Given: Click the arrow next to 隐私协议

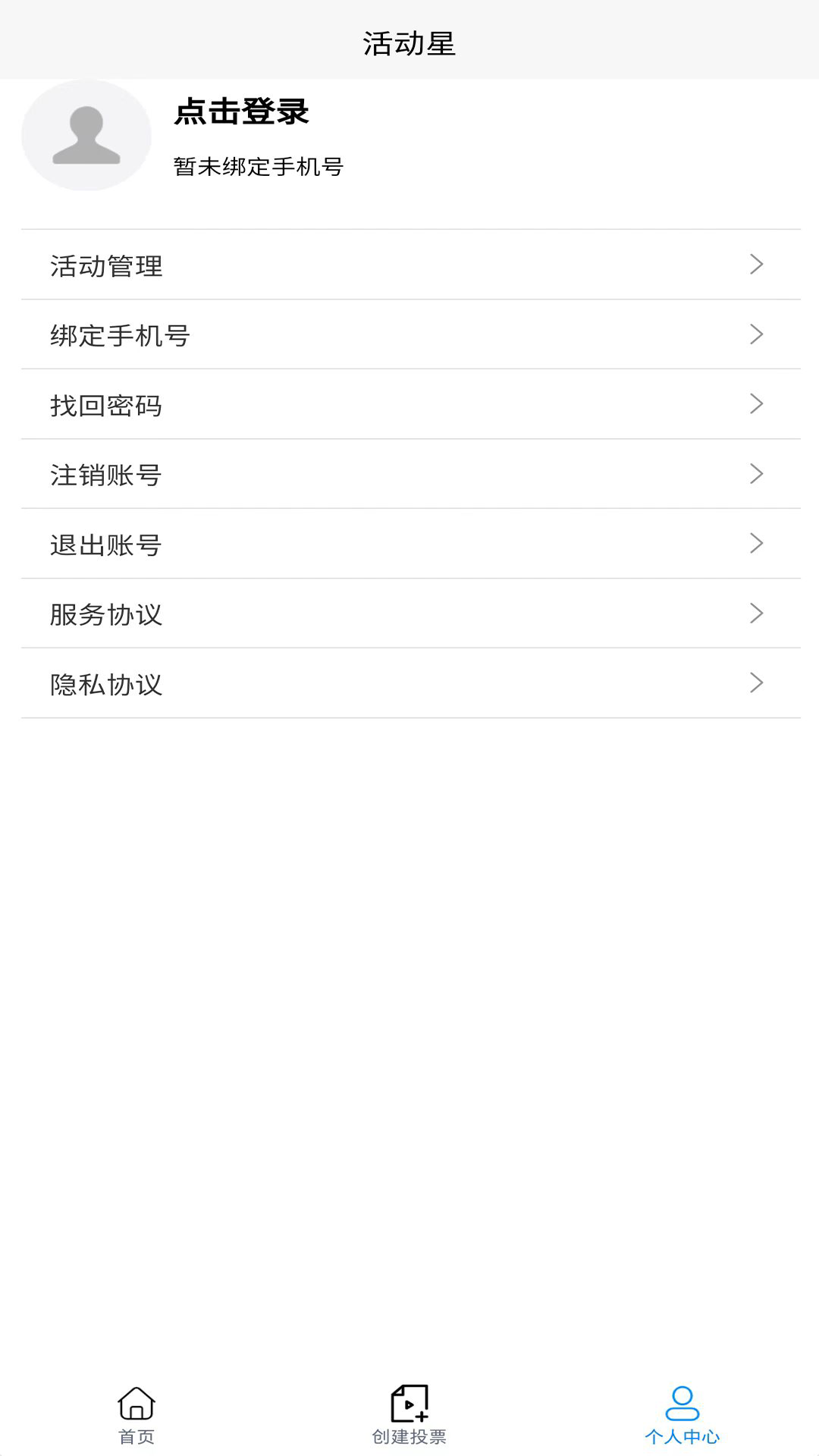Looking at the screenshot, I should pos(755,683).
